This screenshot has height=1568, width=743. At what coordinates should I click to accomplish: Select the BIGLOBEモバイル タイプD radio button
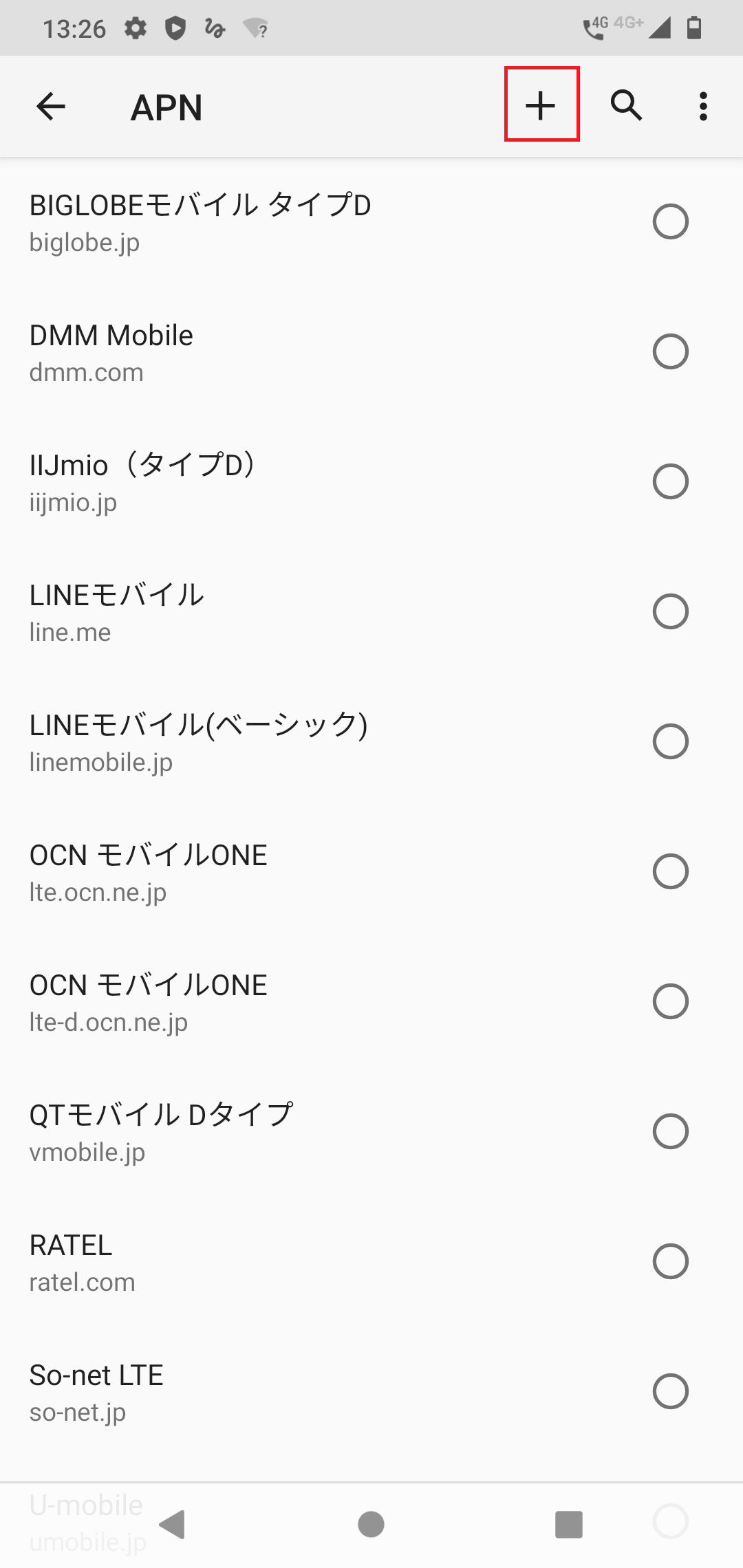click(x=671, y=221)
